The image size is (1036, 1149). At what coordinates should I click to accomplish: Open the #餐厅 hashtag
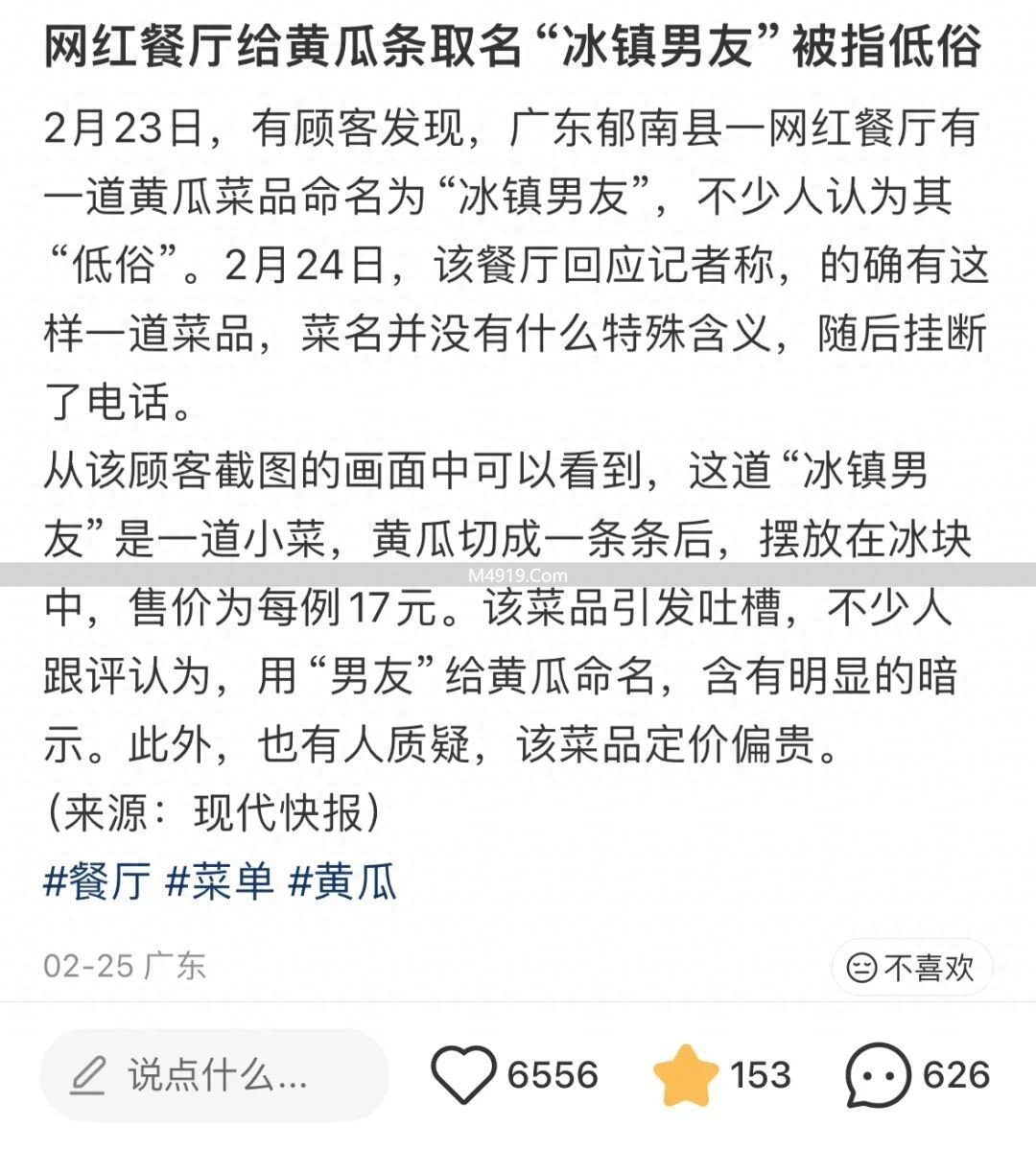click(x=97, y=881)
